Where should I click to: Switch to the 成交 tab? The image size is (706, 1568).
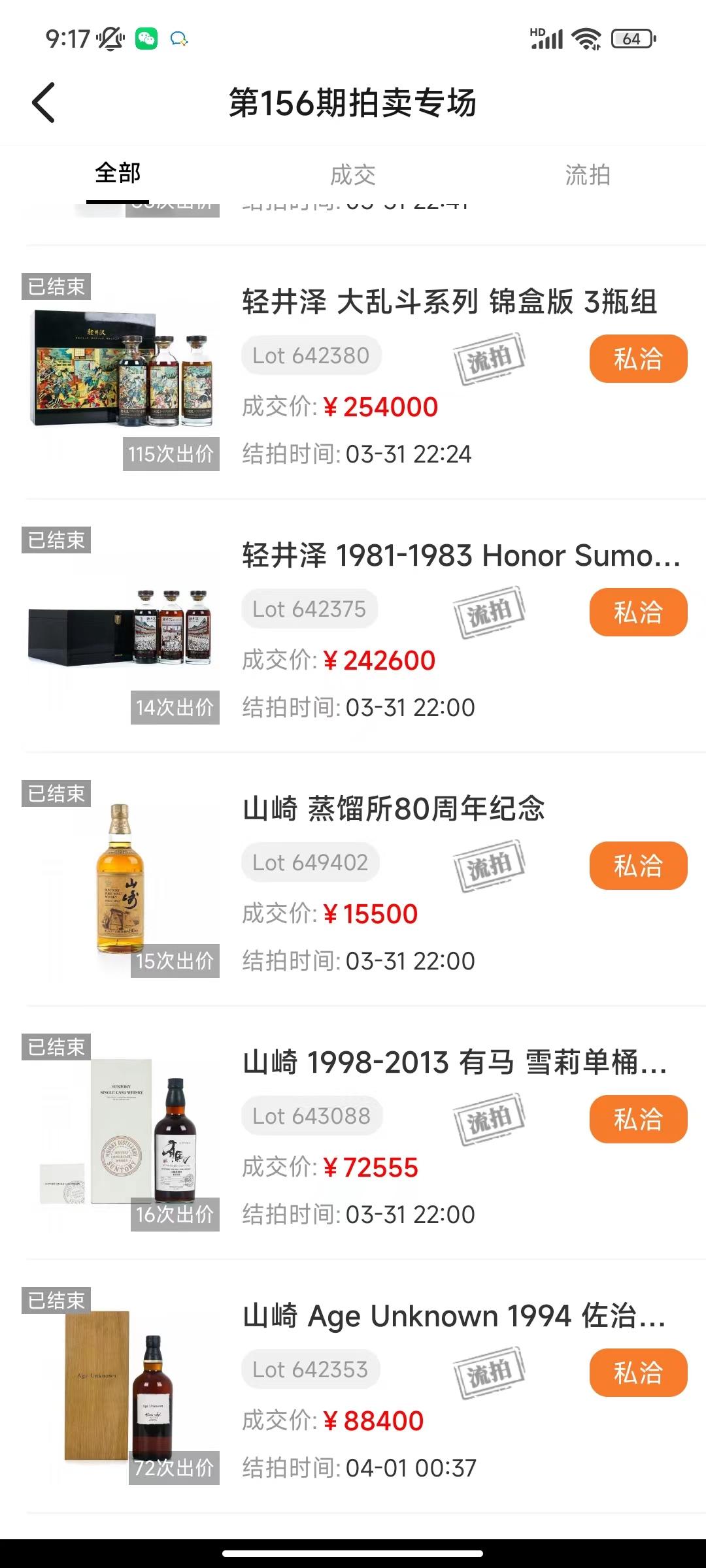tap(352, 175)
